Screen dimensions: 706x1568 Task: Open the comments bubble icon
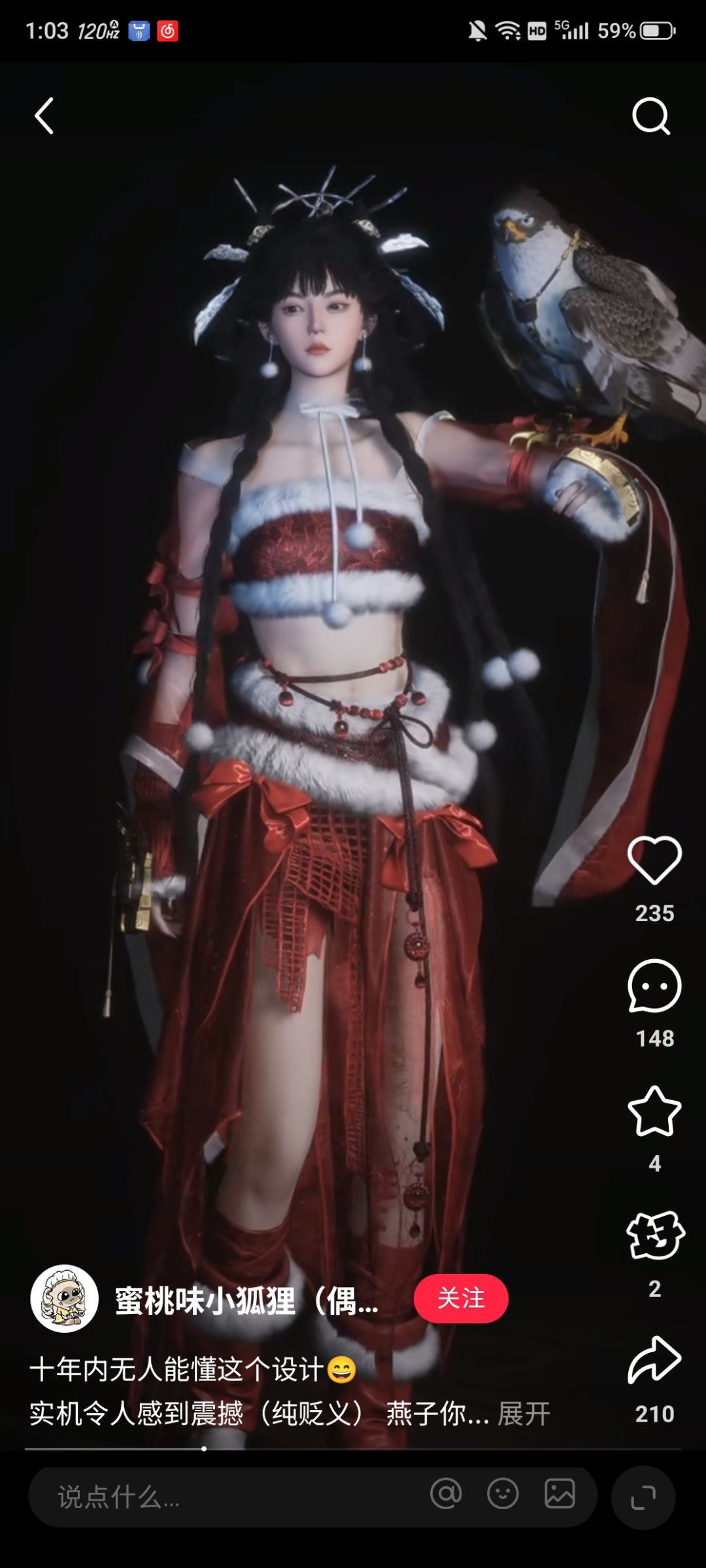(x=654, y=986)
